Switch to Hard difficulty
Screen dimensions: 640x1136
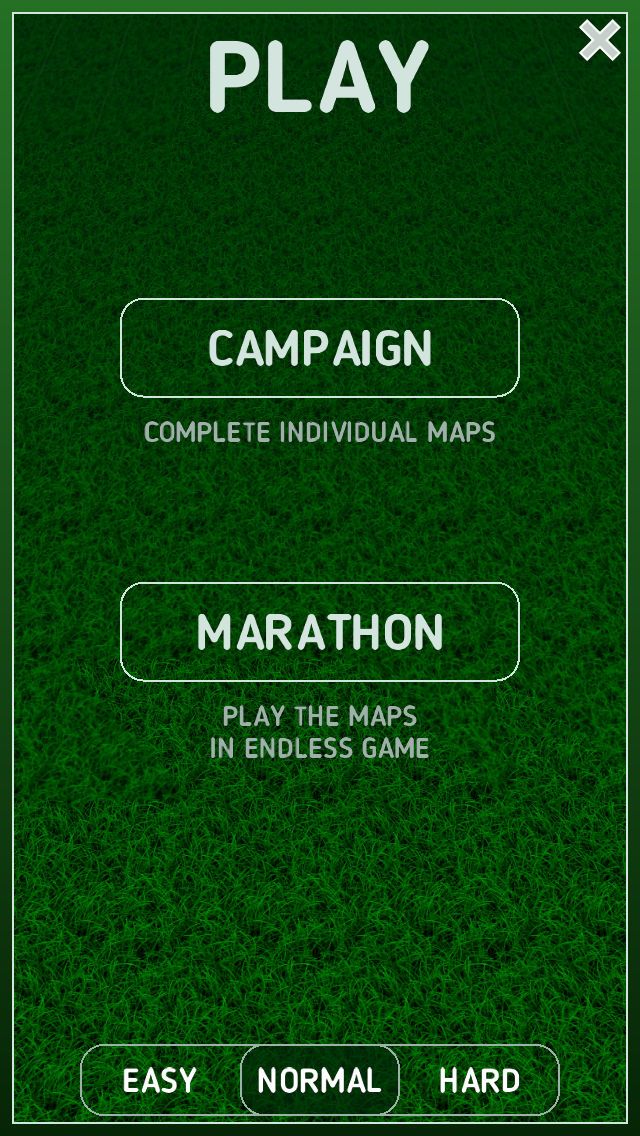tap(480, 1080)
